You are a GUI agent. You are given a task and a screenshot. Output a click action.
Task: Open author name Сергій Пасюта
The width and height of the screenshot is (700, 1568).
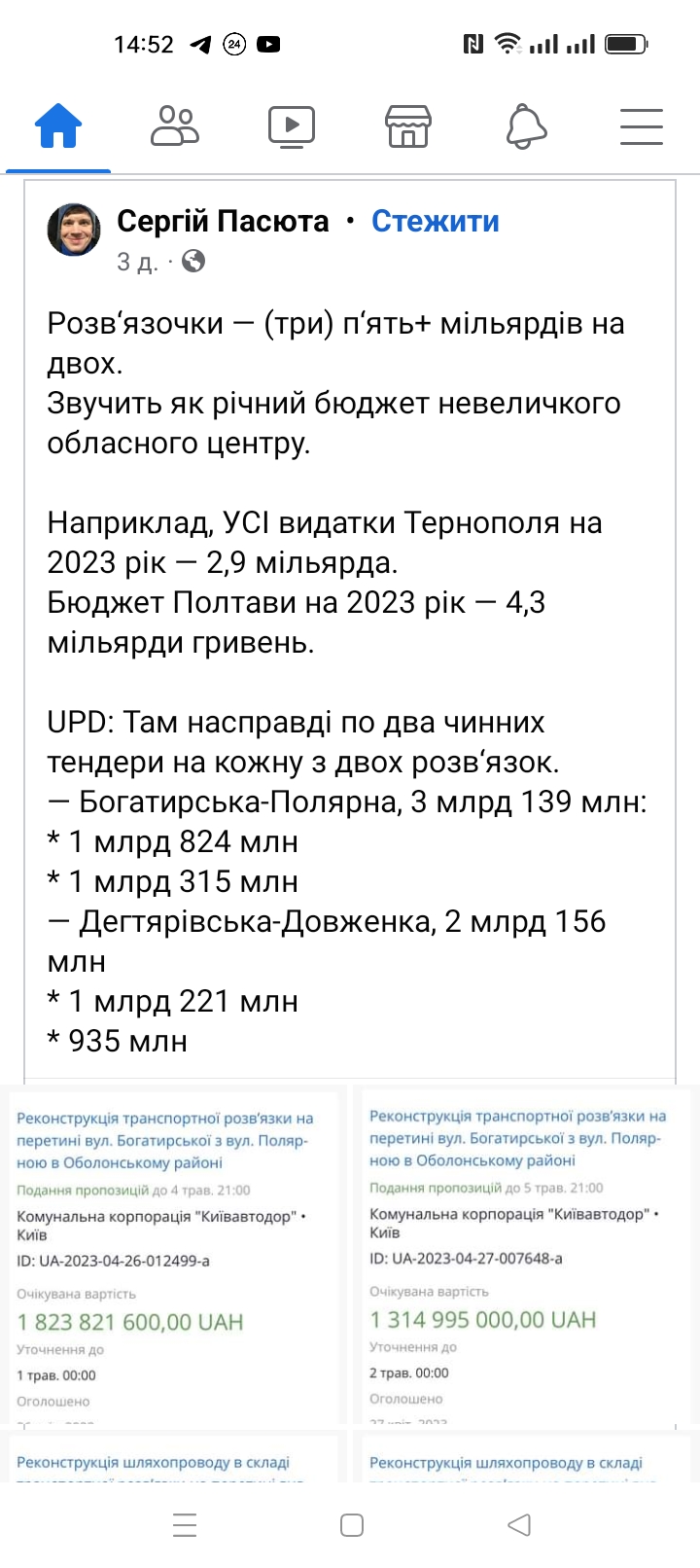coord(223,222)
